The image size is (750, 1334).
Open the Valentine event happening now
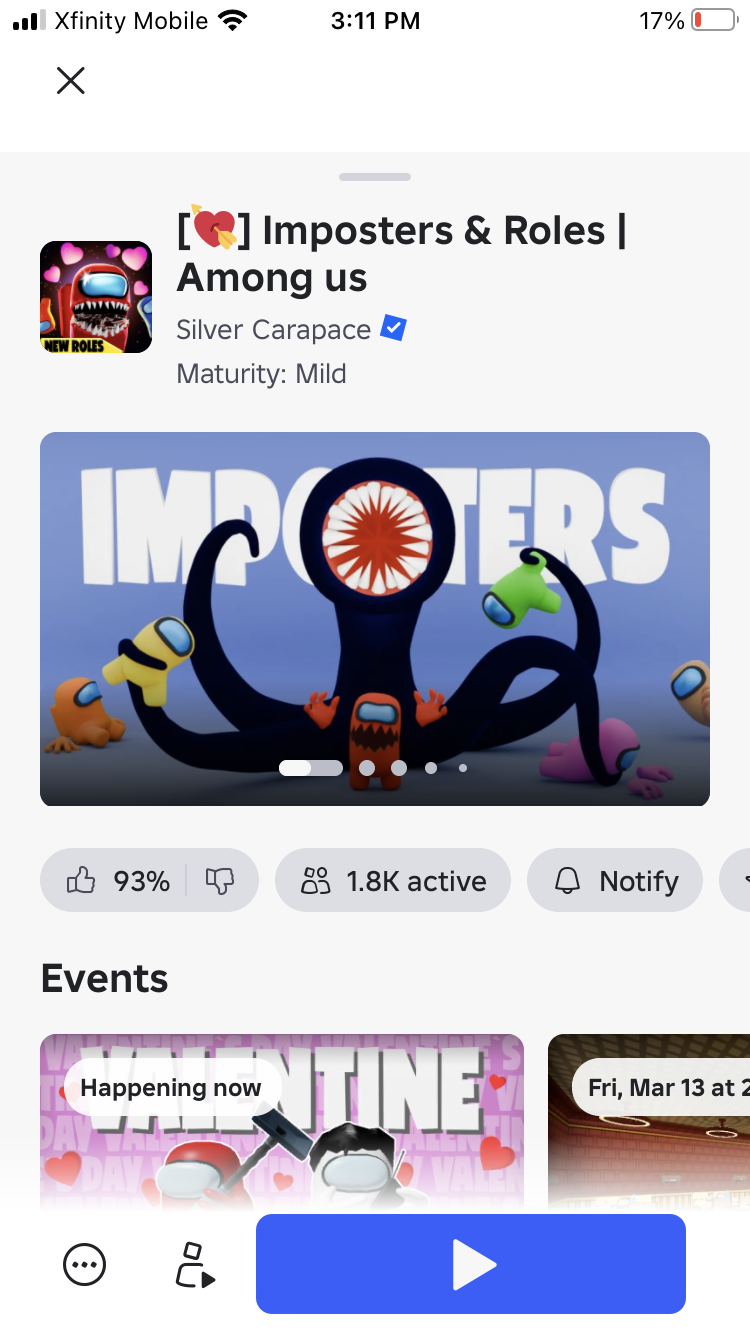coord(282,1120)
